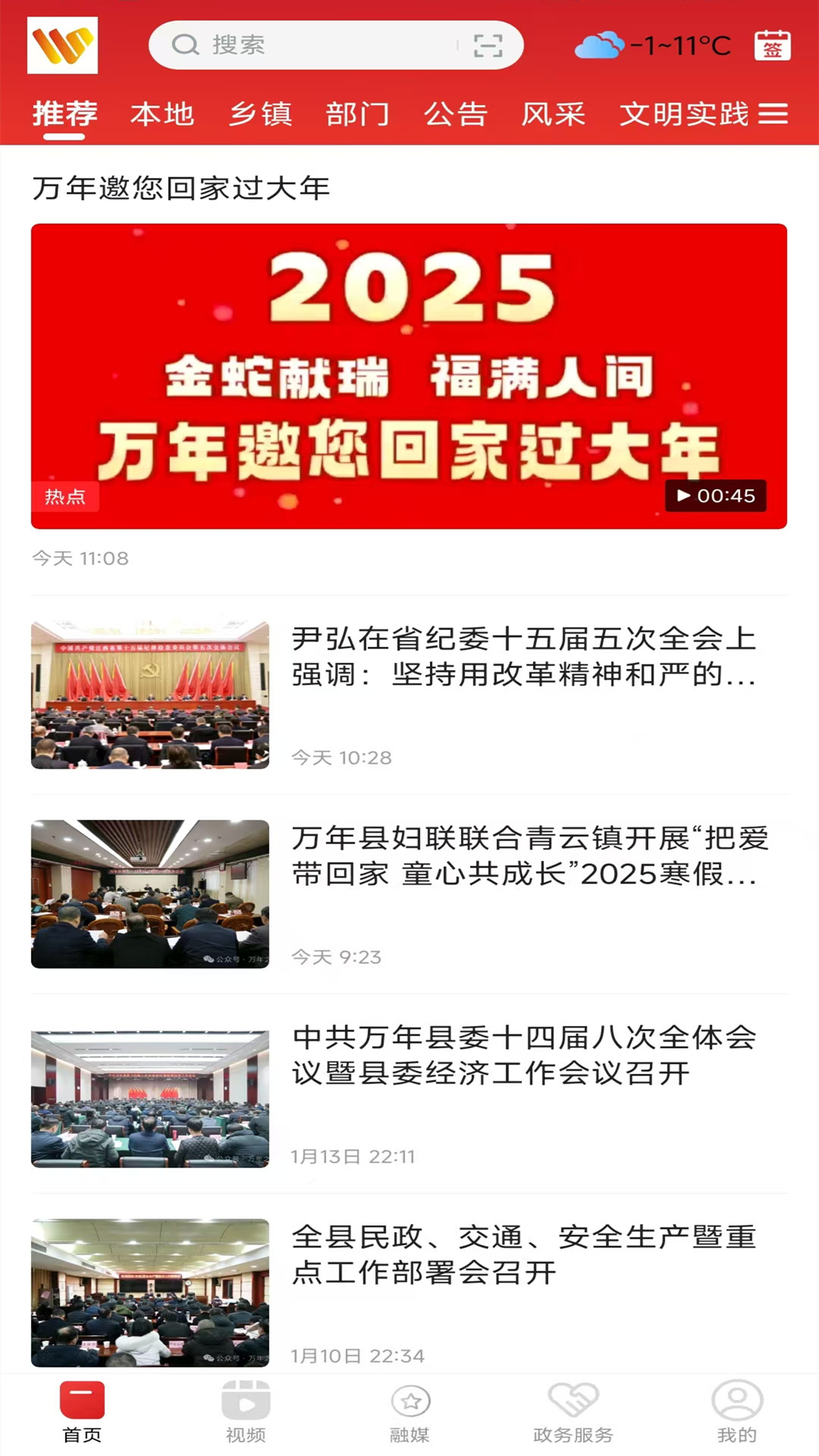Viewport: 819px width, 1456px height.
Task: Switch to the 本地 tab
Action: click(162, 115)
